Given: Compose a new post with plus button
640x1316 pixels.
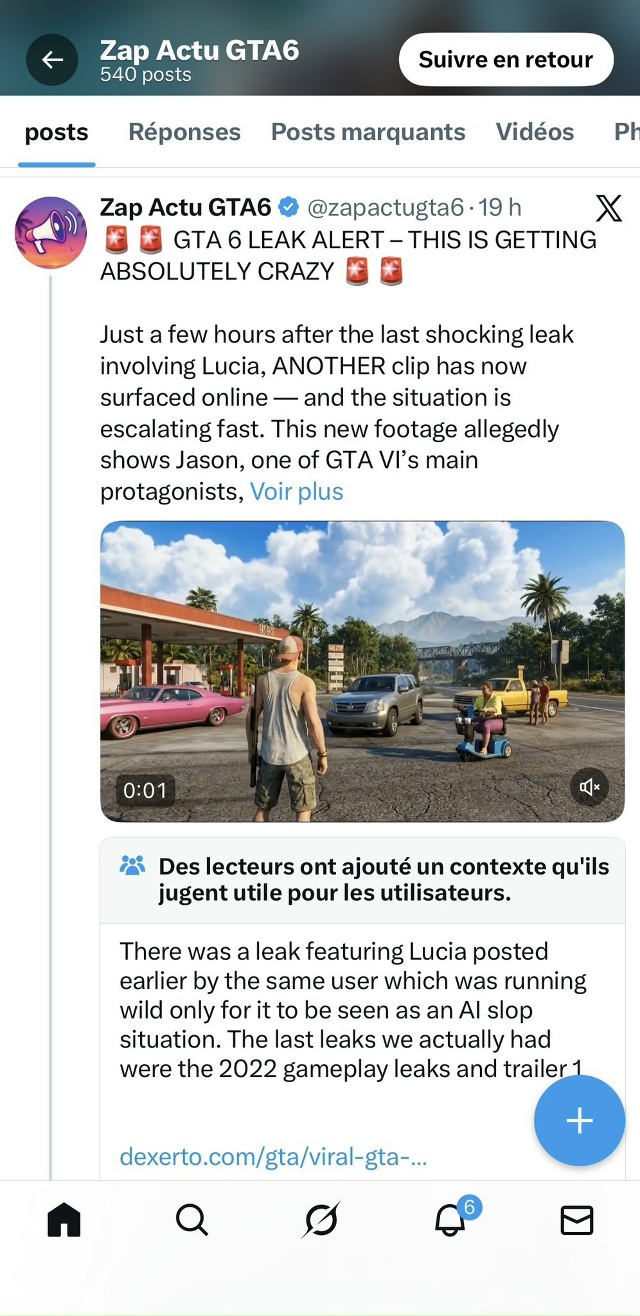Looking at the screenshot, I should pos(579,1121).
